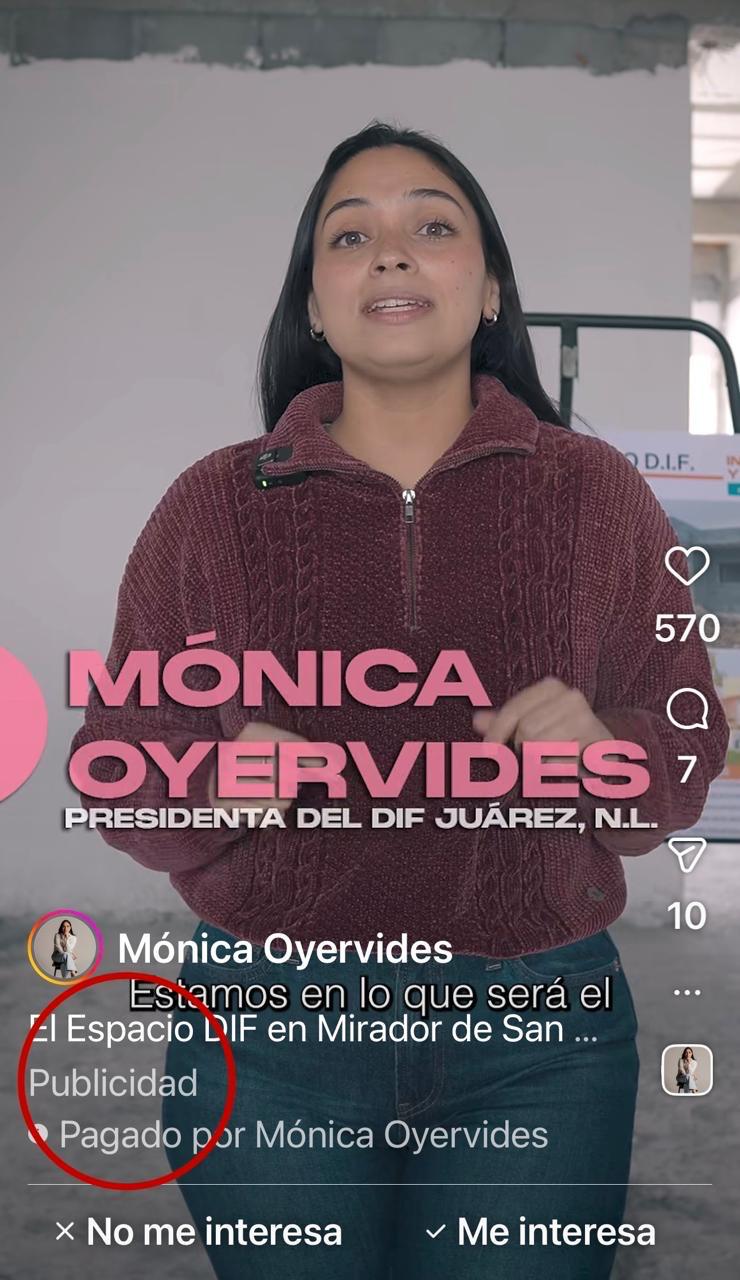Image resolution: width=740 pixels, height=1280 pixels.
Task: Tap the Mónica Oyervides username
Action: point(285,949)
